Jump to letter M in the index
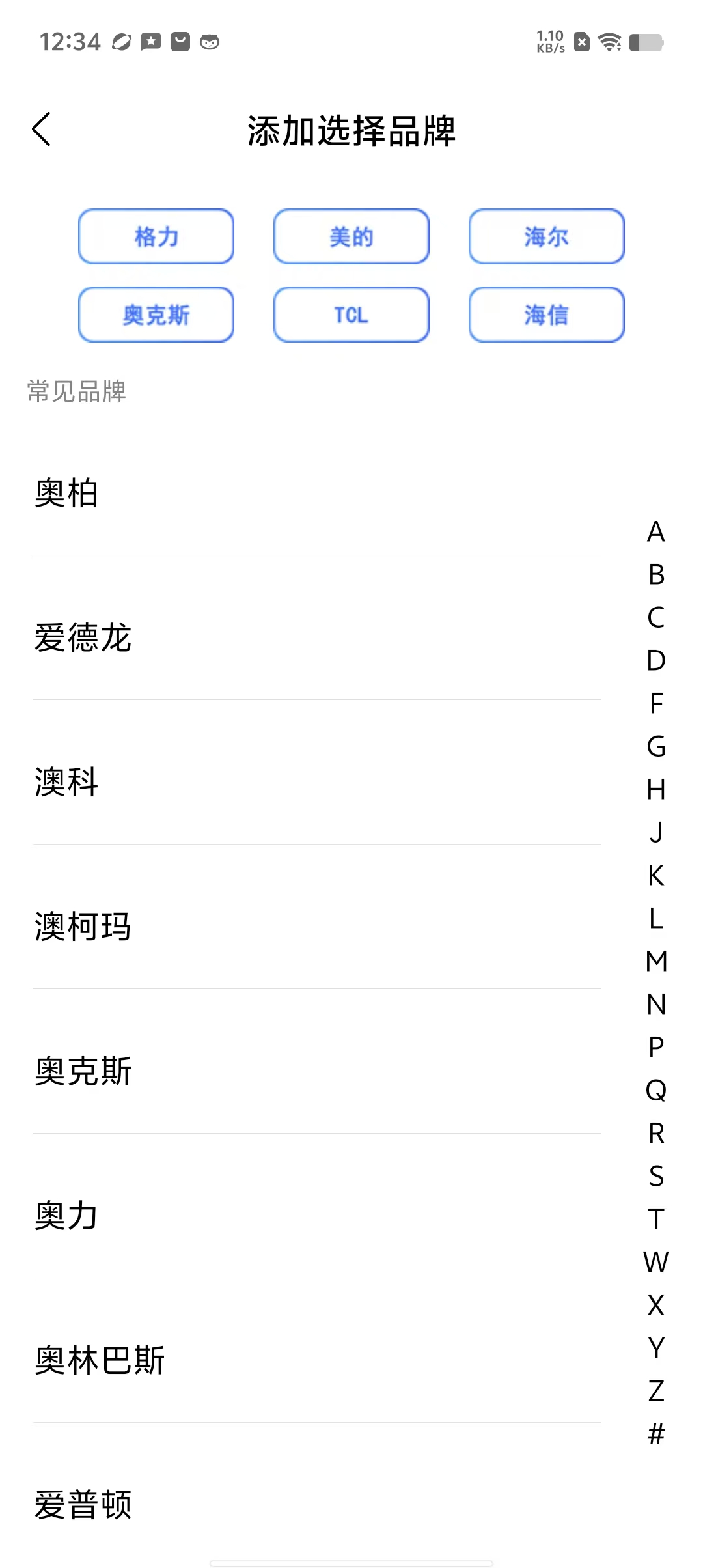This screenshot has height=1568, width=703. click(x=656, y=961)
